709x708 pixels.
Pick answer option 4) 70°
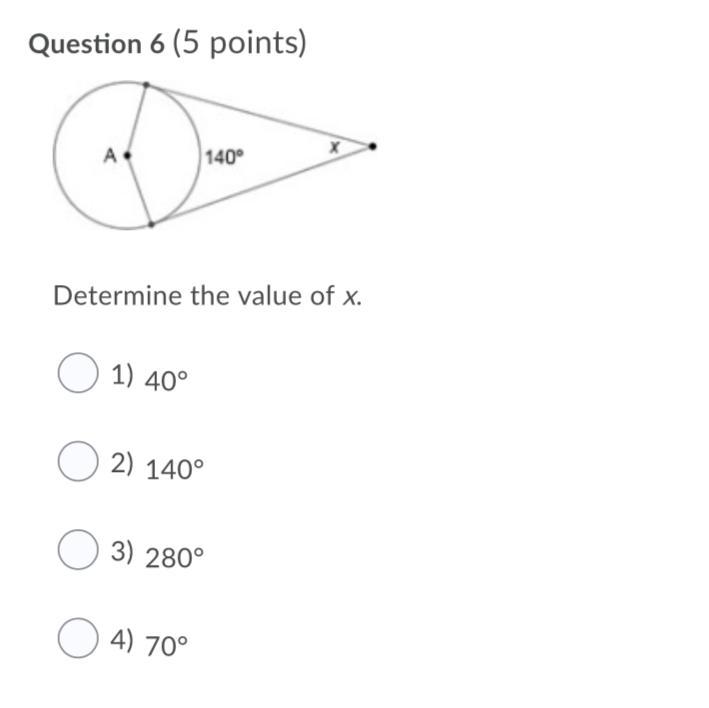[x=78, y=639]
